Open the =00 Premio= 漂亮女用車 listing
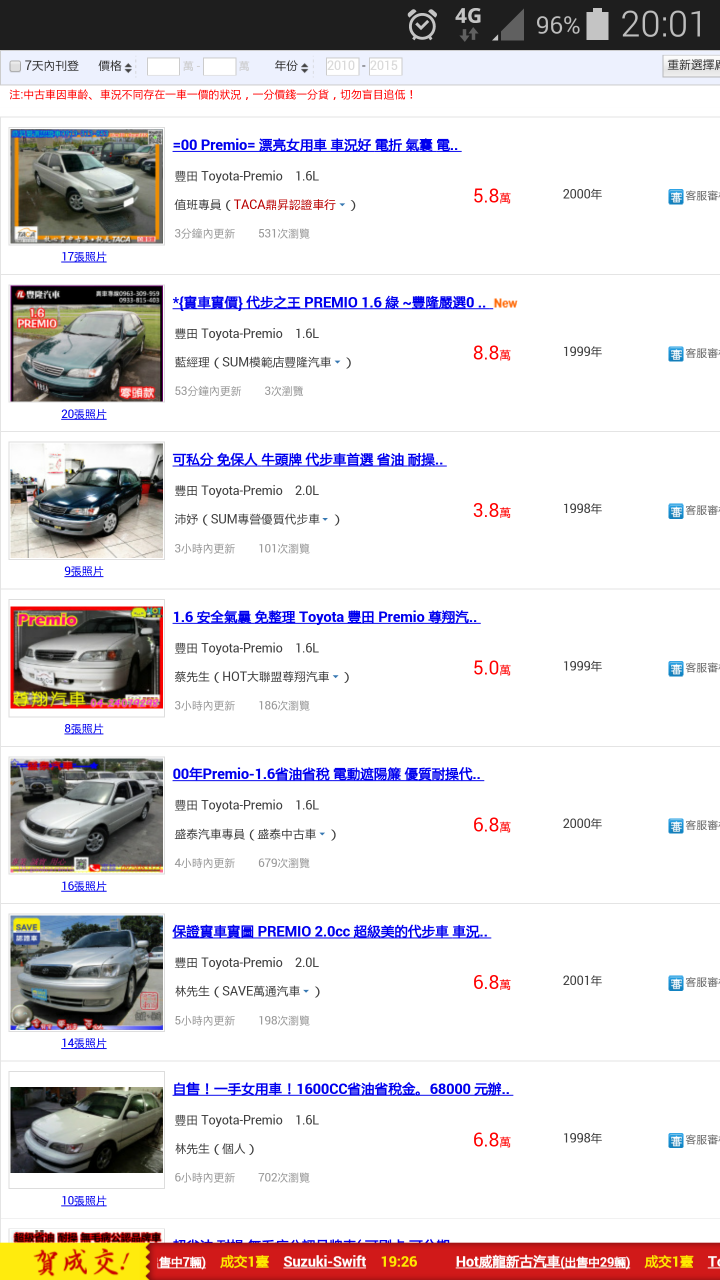This screenshot has height=1280, width=720. pos(316,145)
